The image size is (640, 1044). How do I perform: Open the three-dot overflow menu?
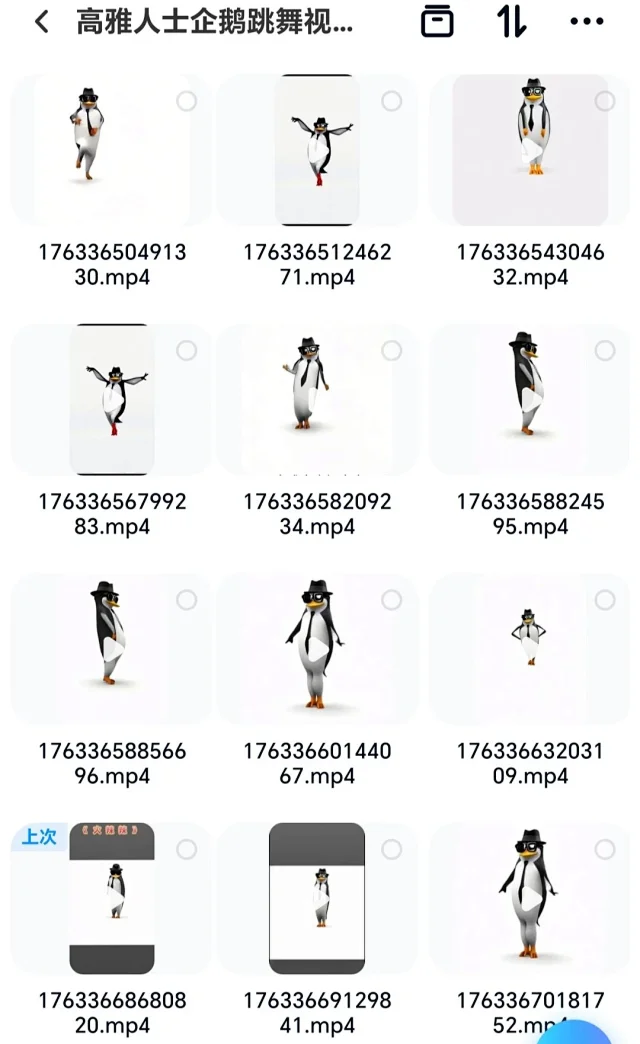click(586, 22)
